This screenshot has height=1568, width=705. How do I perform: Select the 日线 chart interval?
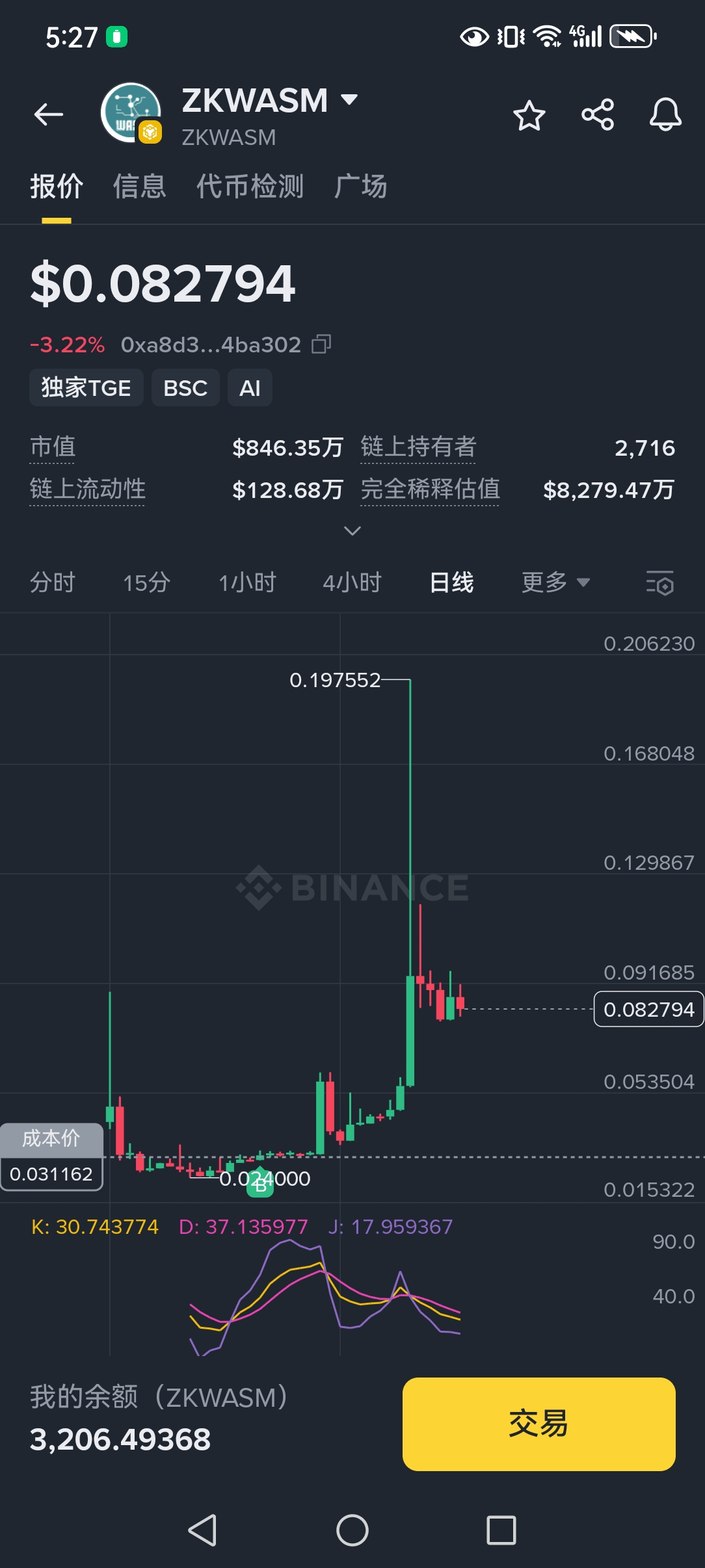[x=451, y=582]
